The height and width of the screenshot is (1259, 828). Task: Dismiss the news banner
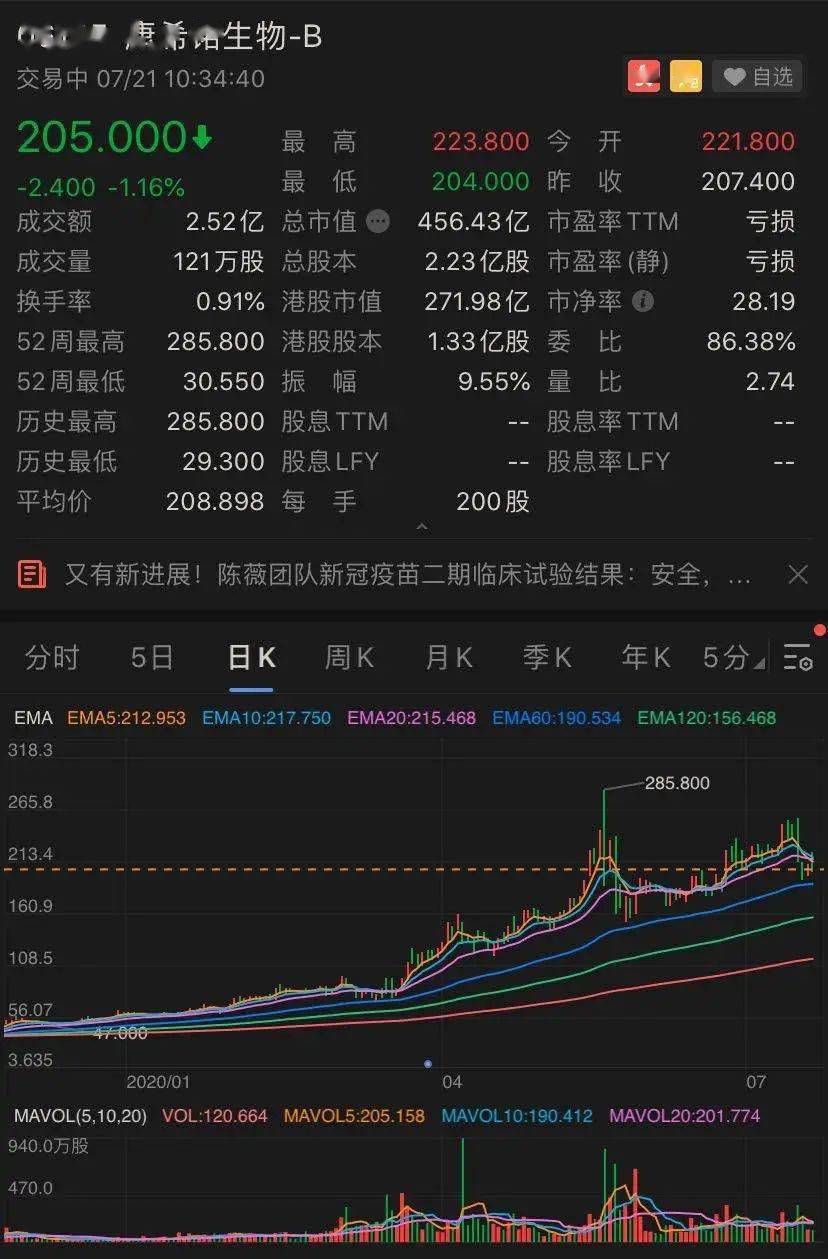click(x=798, y=574)
